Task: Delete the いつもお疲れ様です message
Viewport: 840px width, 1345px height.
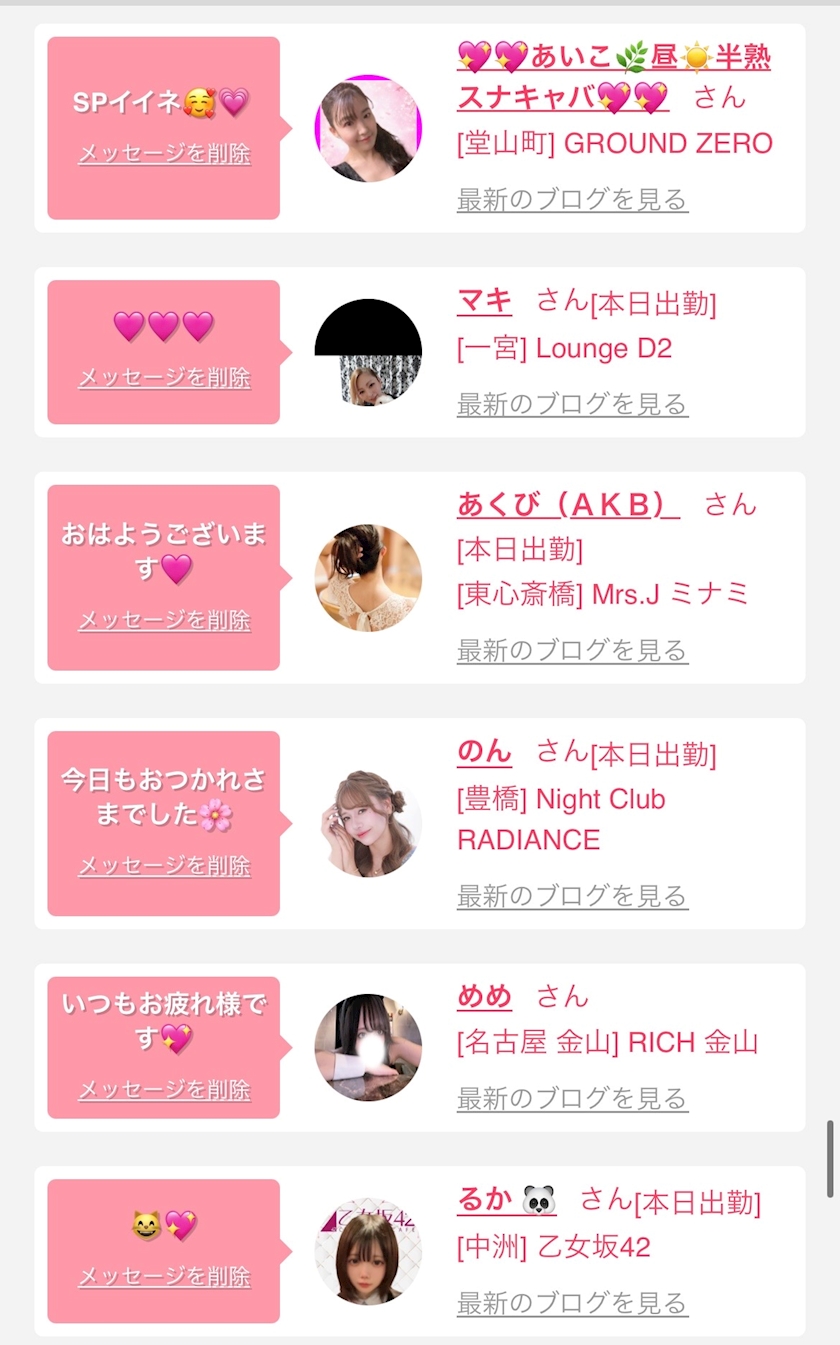Action: coord(164,1090)
